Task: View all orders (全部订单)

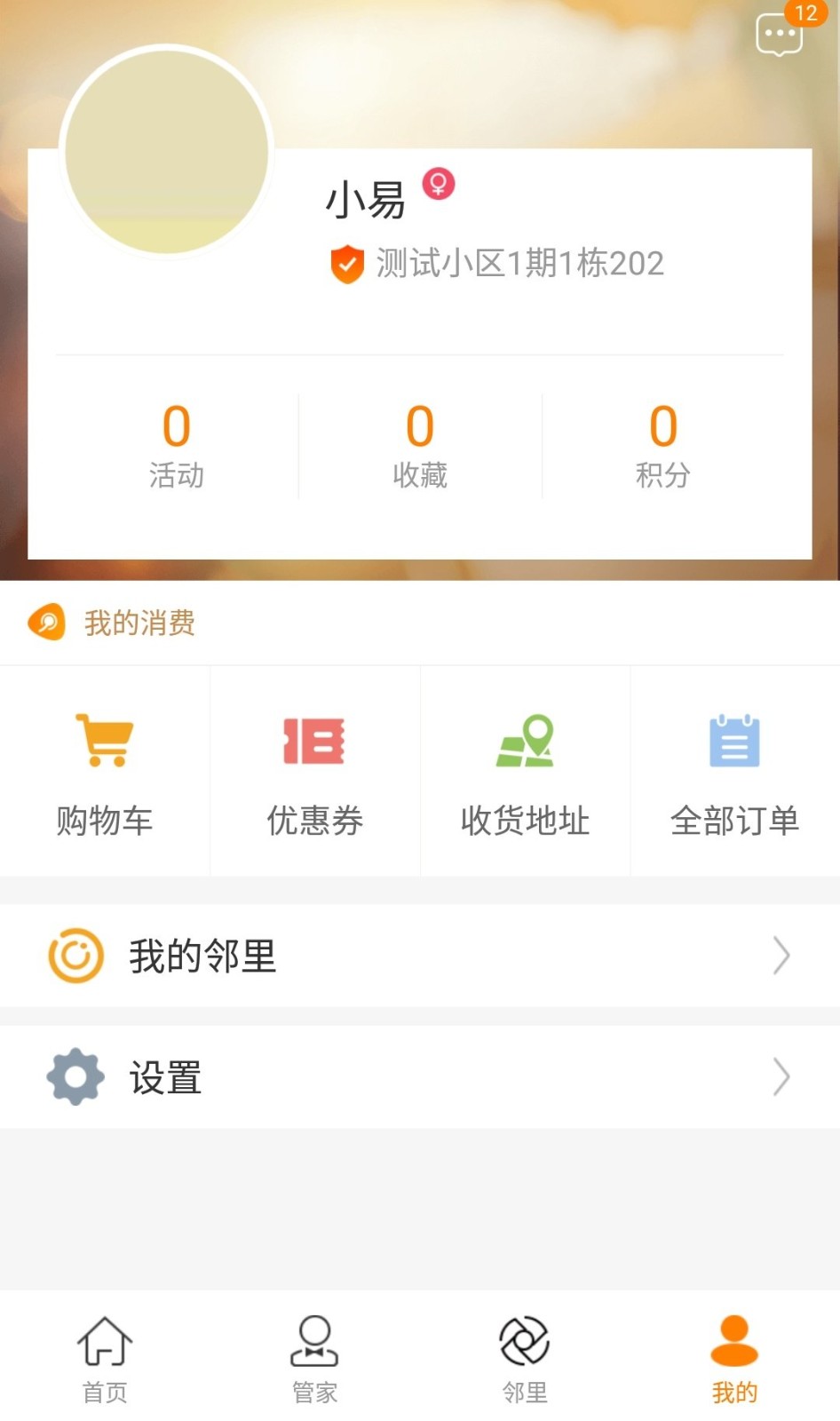Action: coord(734,773)
